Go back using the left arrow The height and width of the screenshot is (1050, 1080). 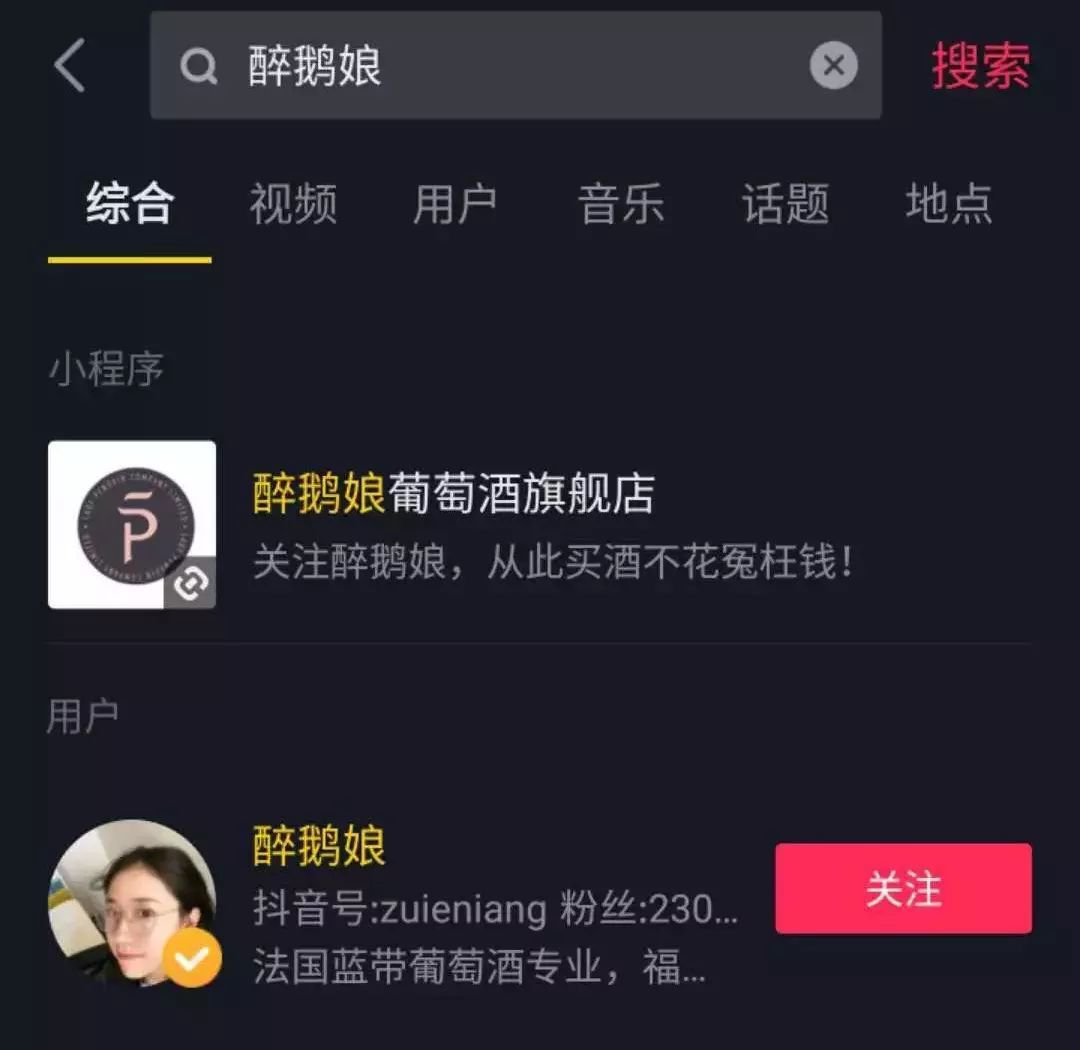[x=70, y=66]
